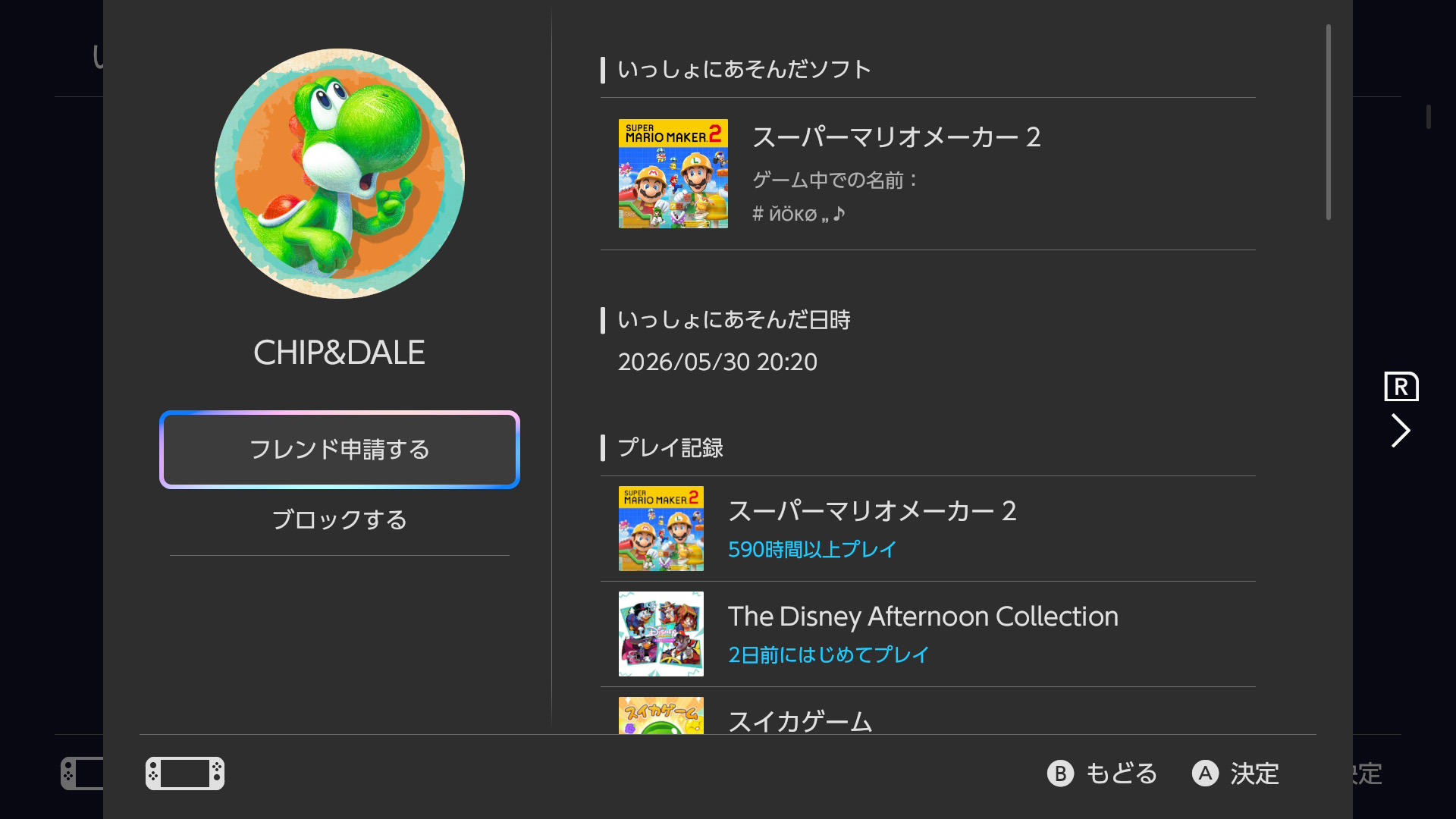Select the played-together スーパーマリオメーカー 2 entry
Image resolution: width=1456 pixels, height=819 pixels.
[928, 174]
